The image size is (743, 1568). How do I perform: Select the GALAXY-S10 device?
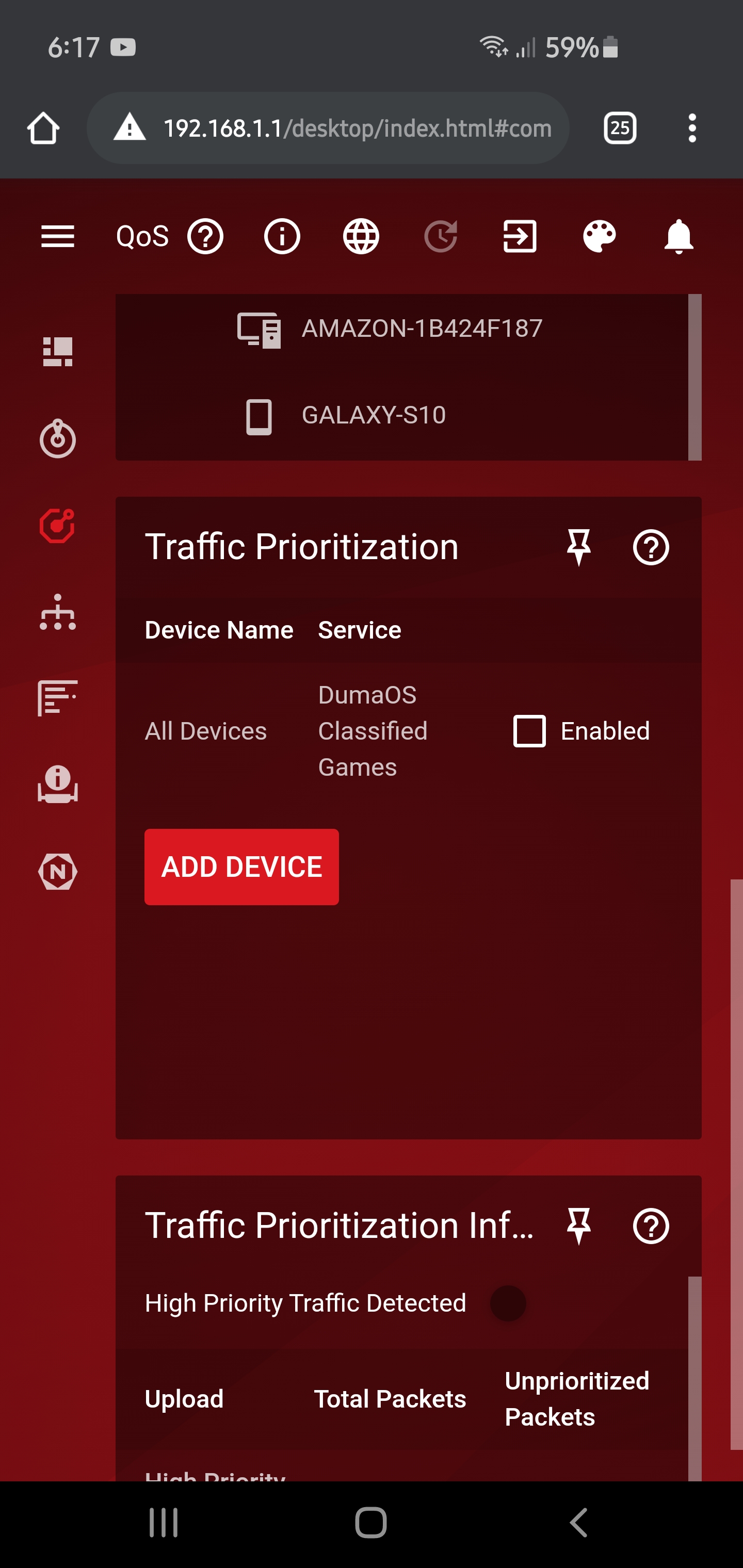click(x=374, y=416)
